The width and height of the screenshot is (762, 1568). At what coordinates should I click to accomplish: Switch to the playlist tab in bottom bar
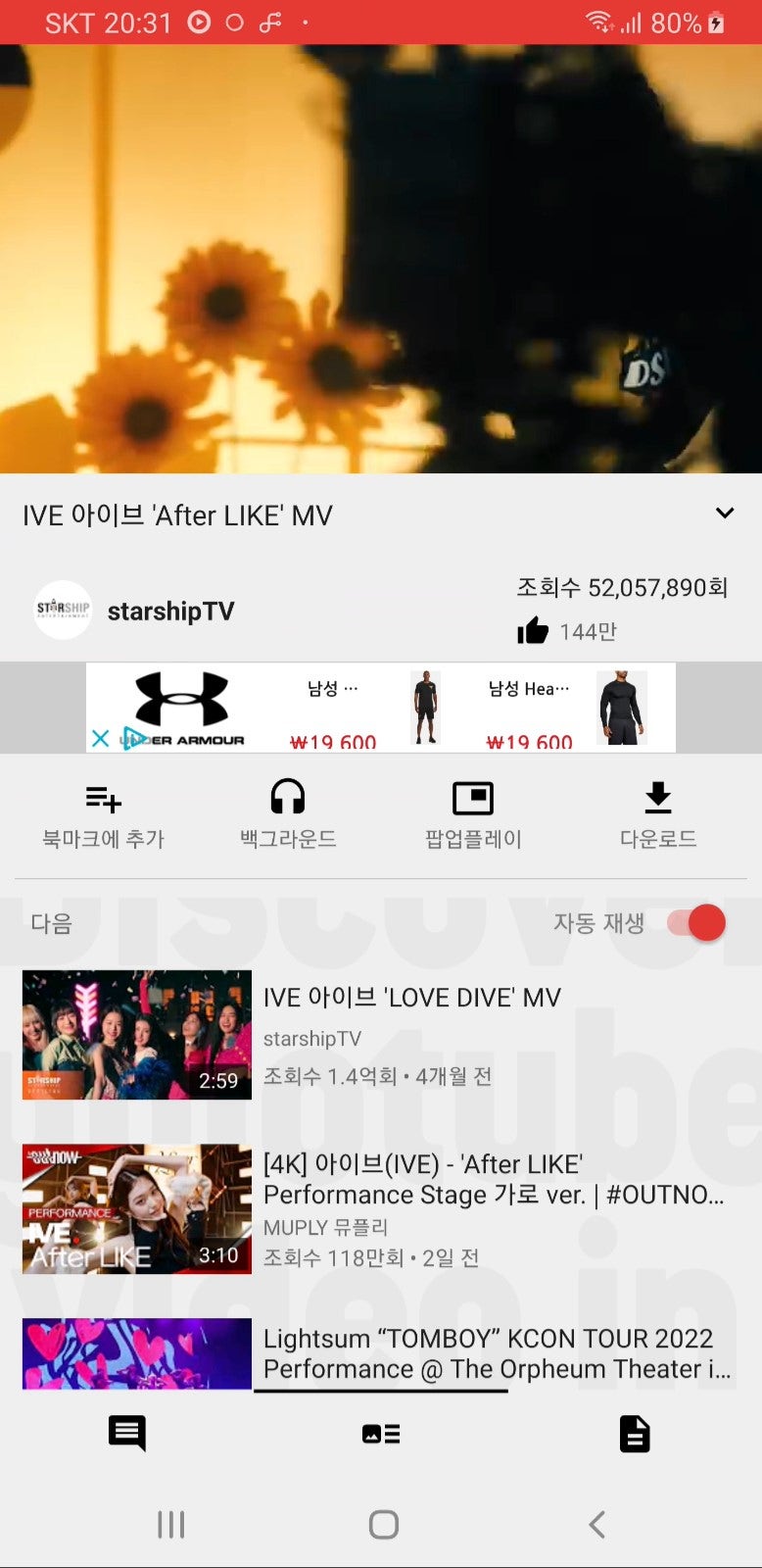(380, 1433)
